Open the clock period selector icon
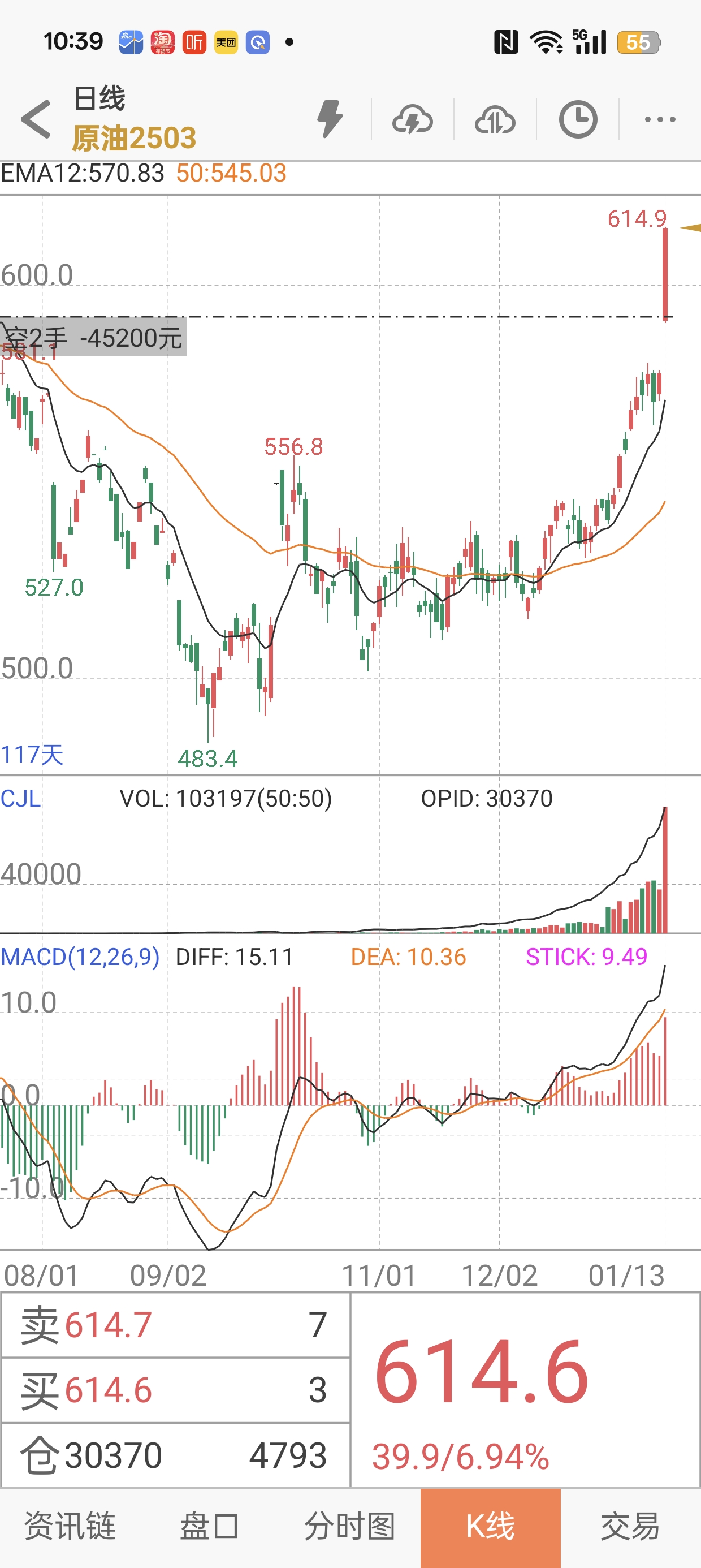701x1568 pixels. point(577,119)
